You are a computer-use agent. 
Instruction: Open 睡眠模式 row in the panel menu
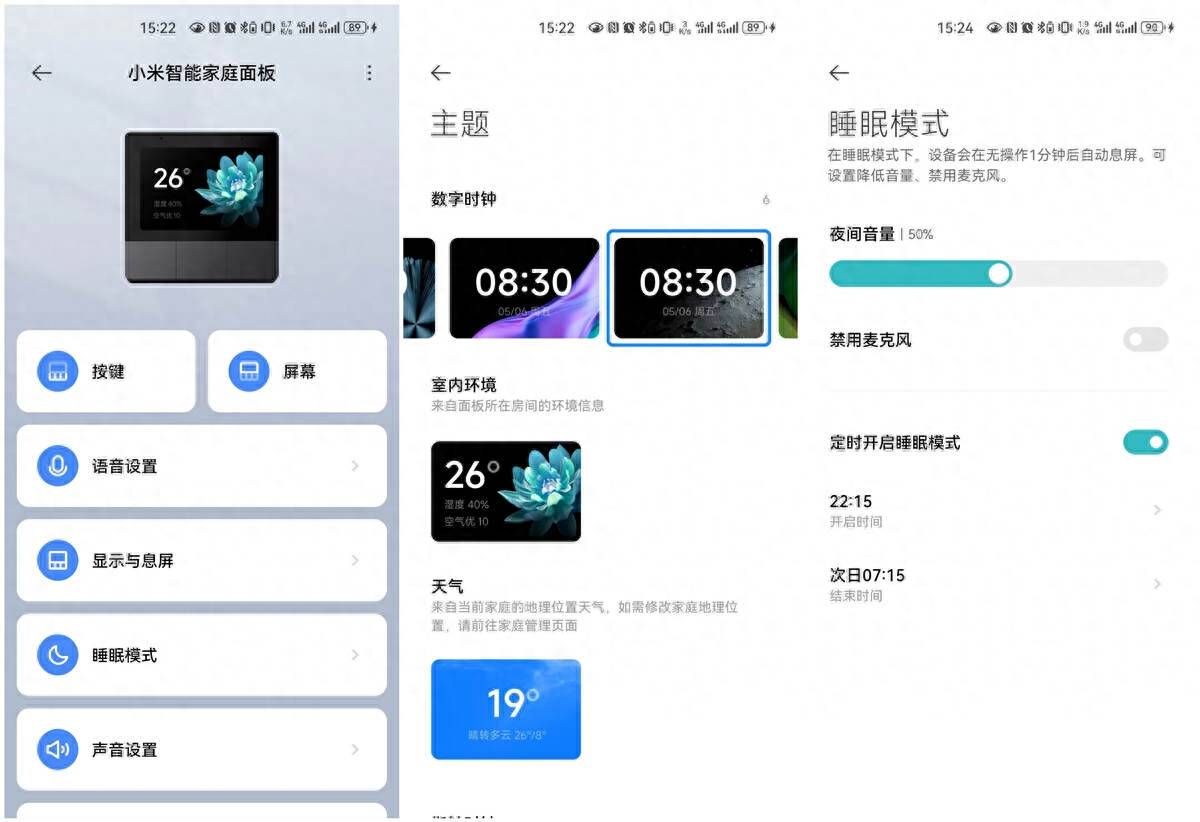[x=201, y=655]
